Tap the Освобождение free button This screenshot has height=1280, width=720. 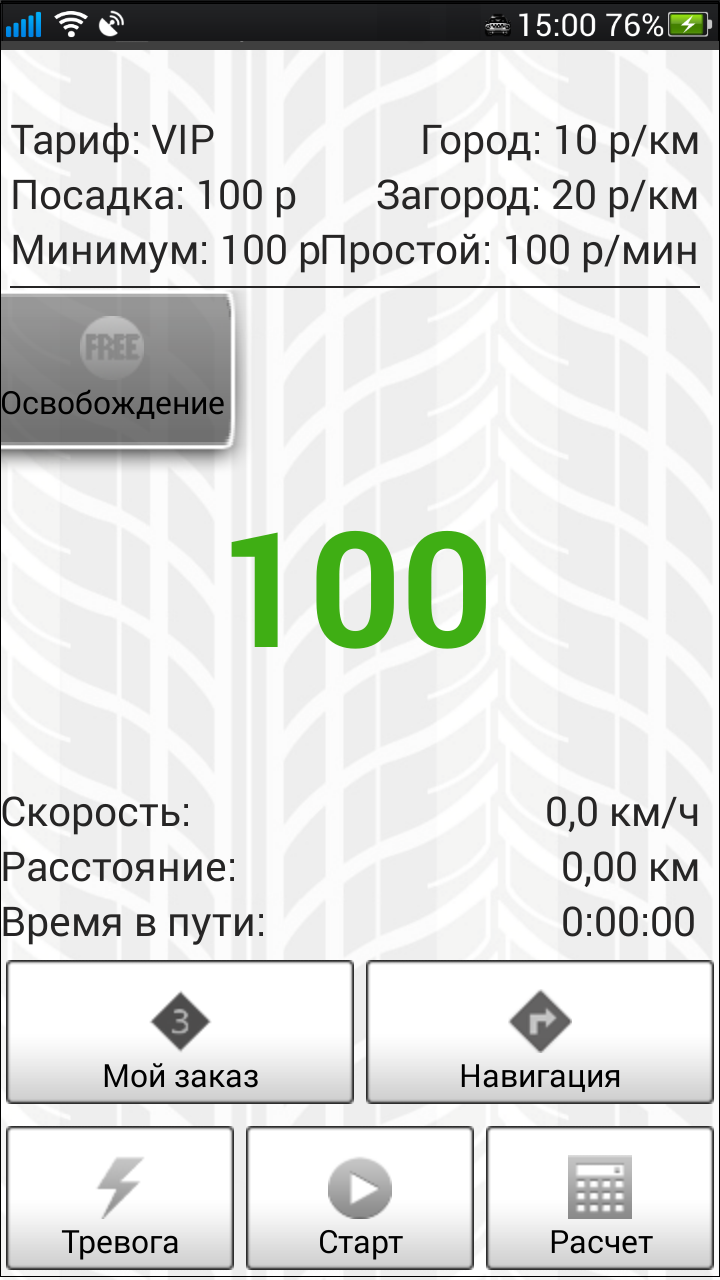(x=115, y=371)
